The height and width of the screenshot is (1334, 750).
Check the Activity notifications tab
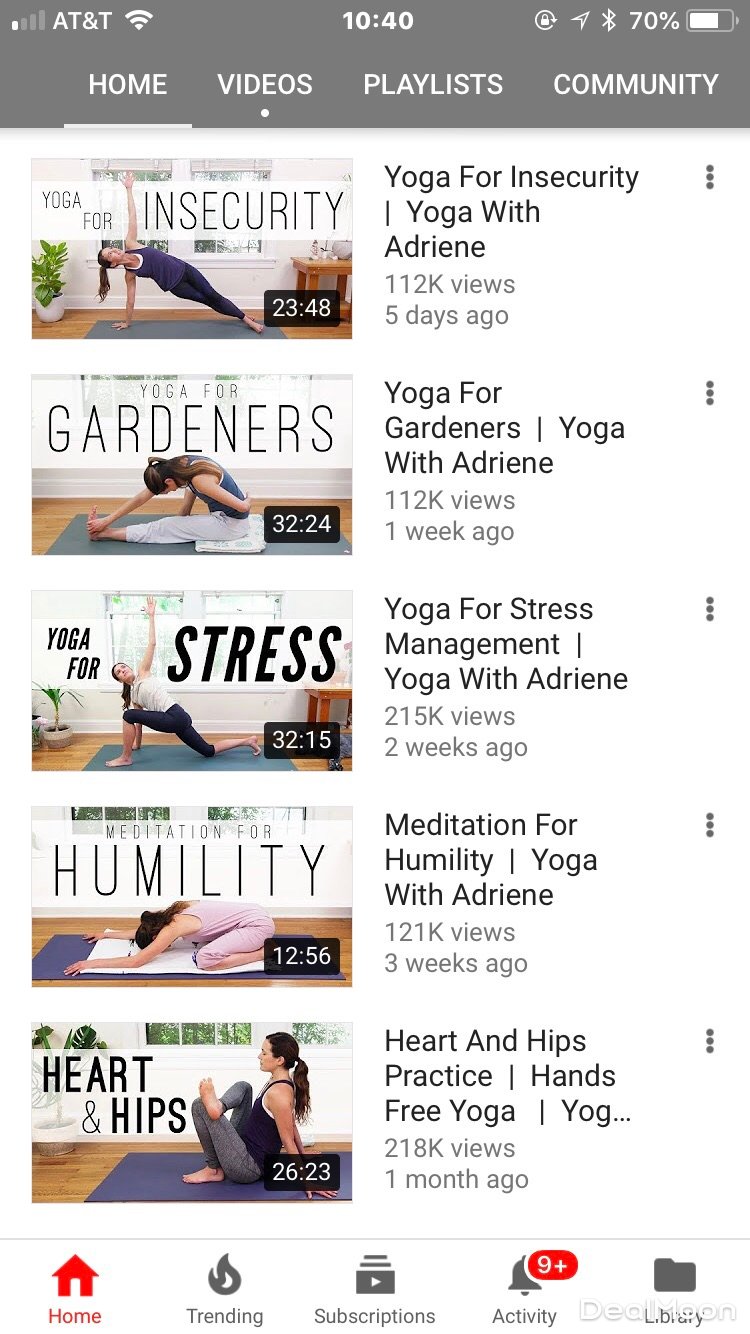point(525,1290)
